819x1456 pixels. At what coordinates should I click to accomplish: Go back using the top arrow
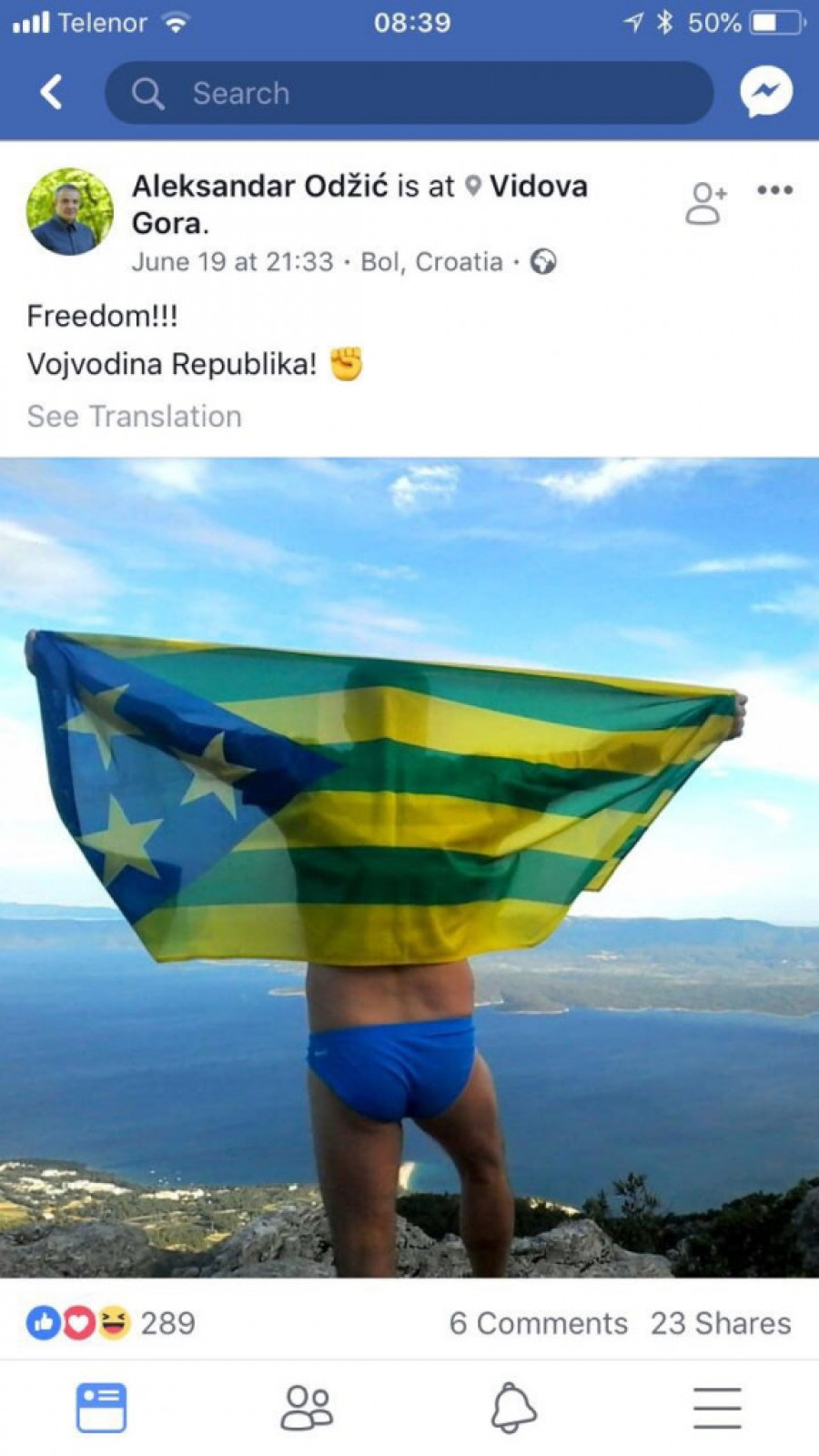(52, 92)
